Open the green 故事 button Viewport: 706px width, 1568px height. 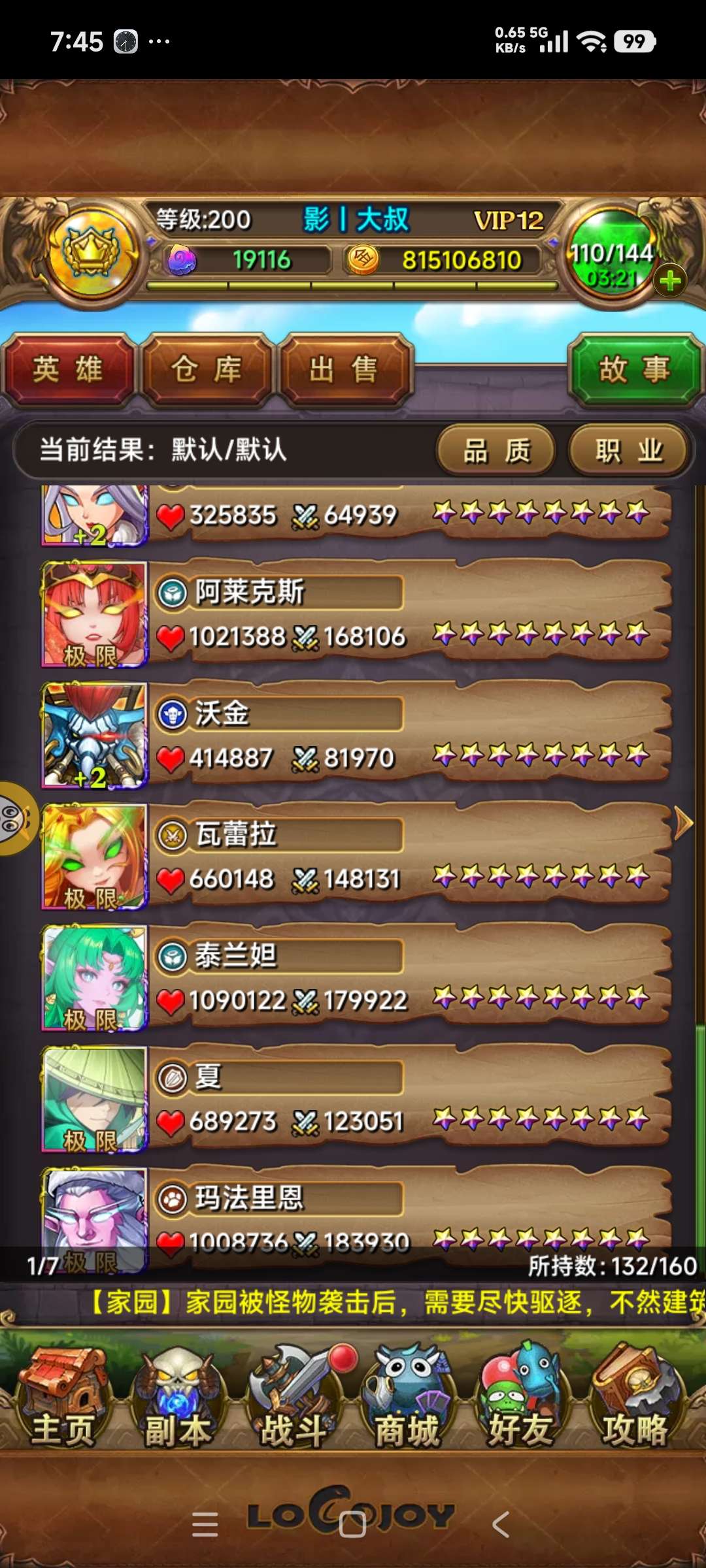point(635,370)
